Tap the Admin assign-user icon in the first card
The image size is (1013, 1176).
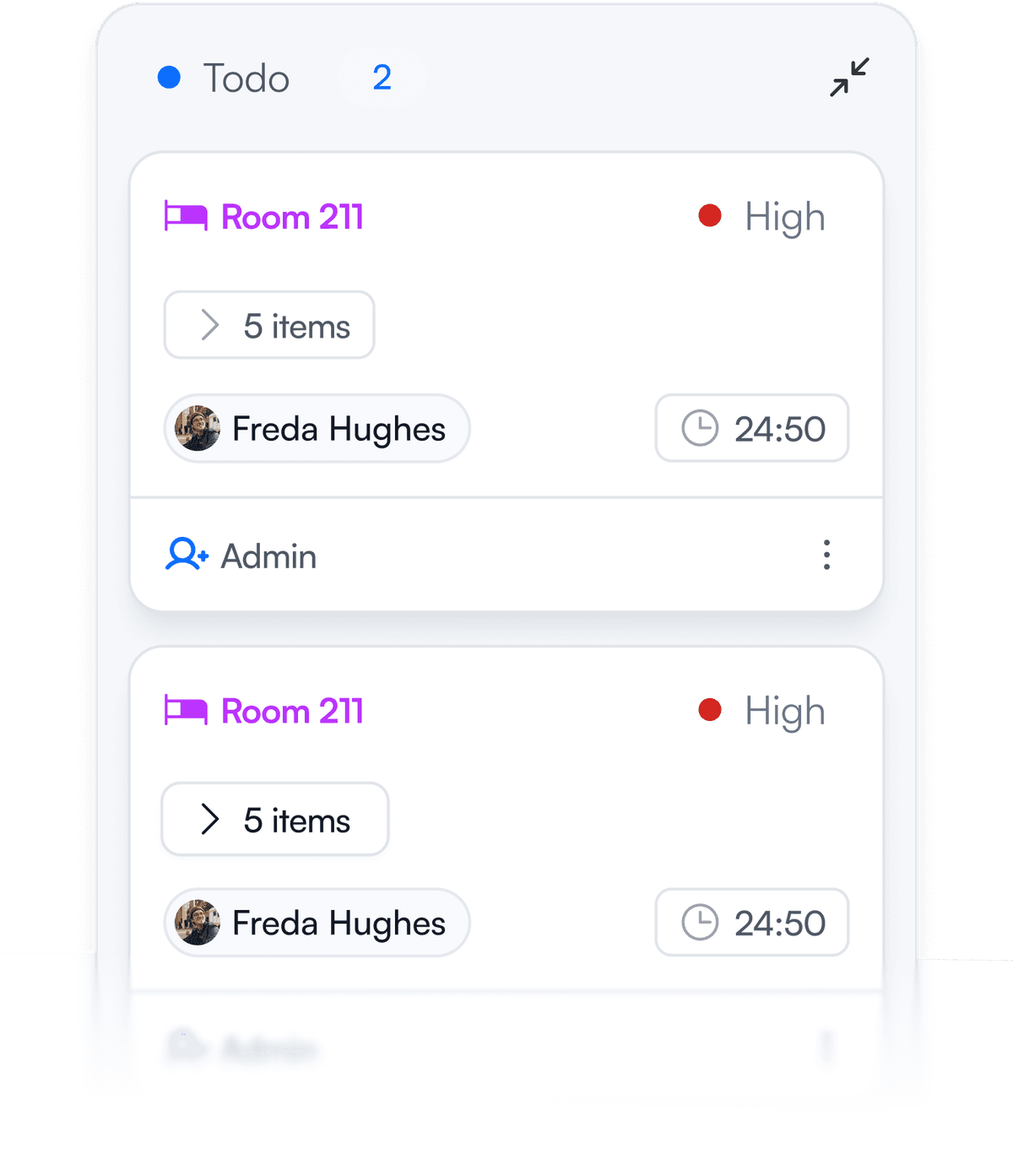coord(187,555)
